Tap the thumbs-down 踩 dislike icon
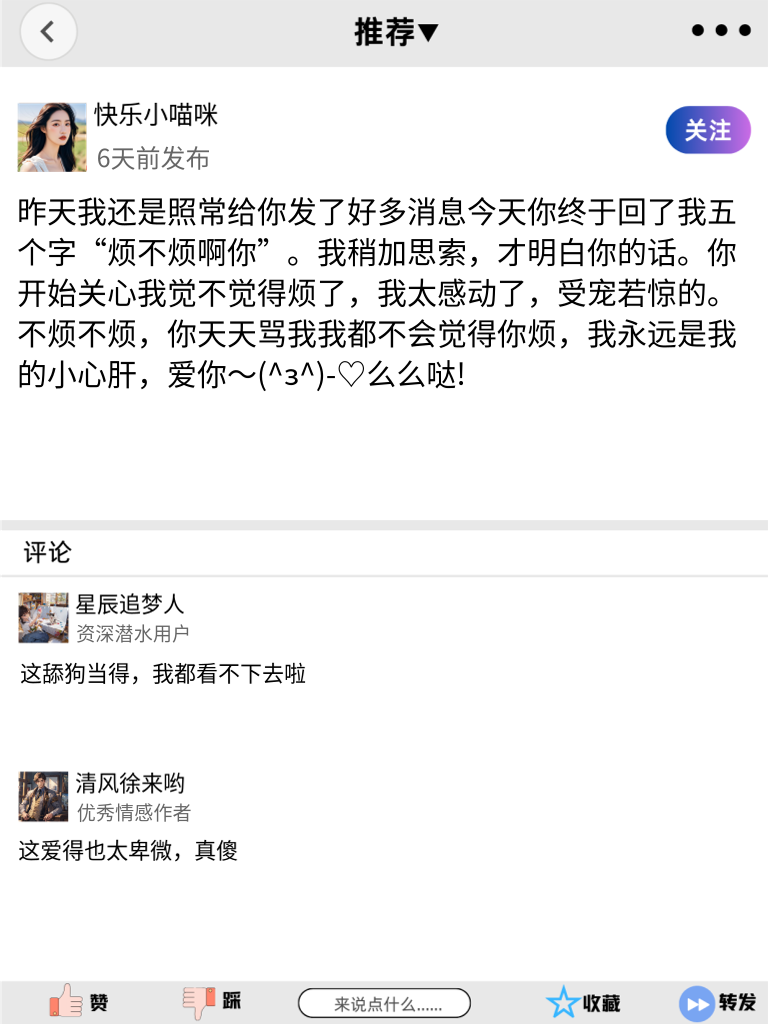 (198, 1002)
